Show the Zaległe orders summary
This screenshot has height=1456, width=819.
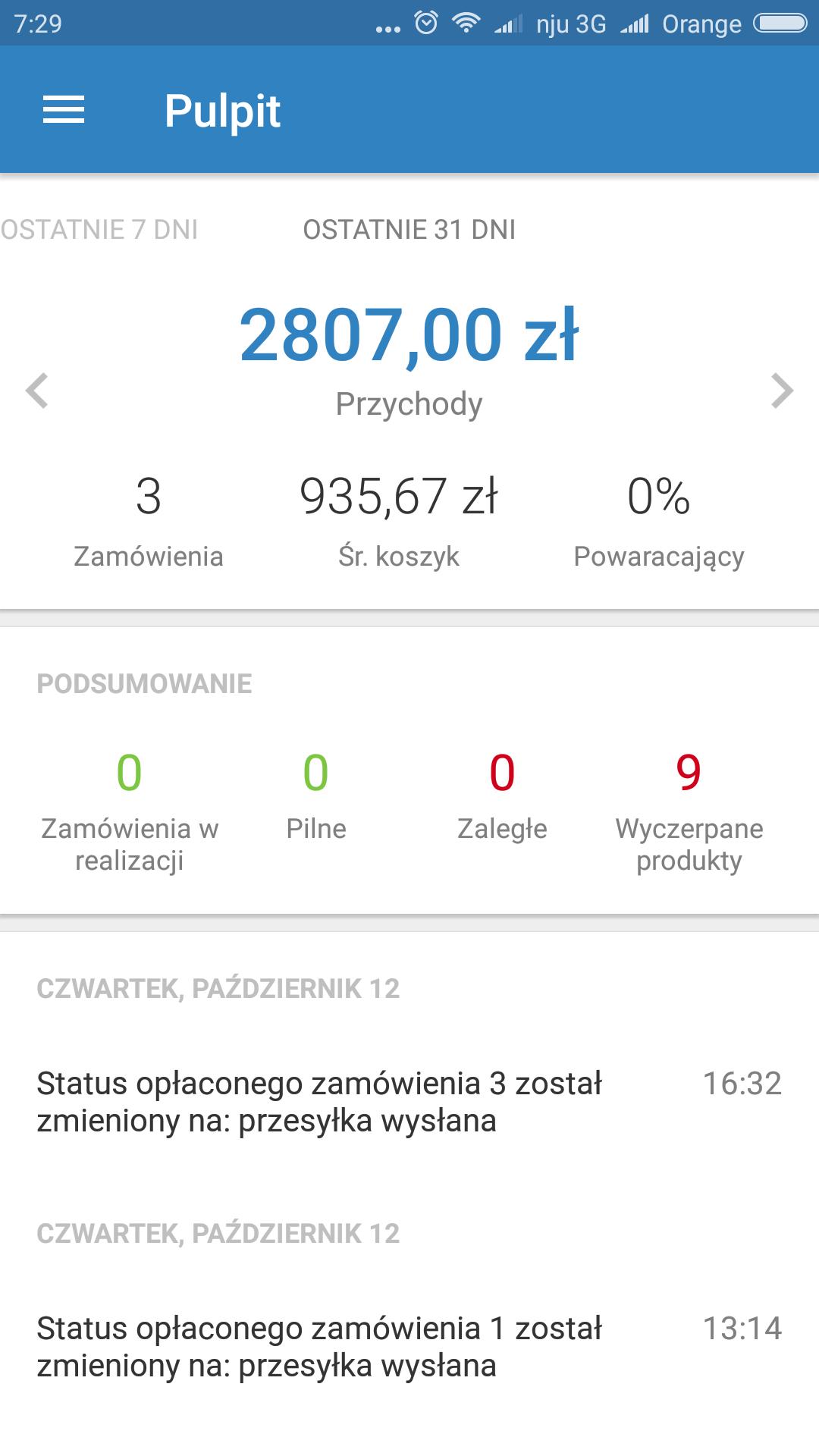(x=502, y=796)
